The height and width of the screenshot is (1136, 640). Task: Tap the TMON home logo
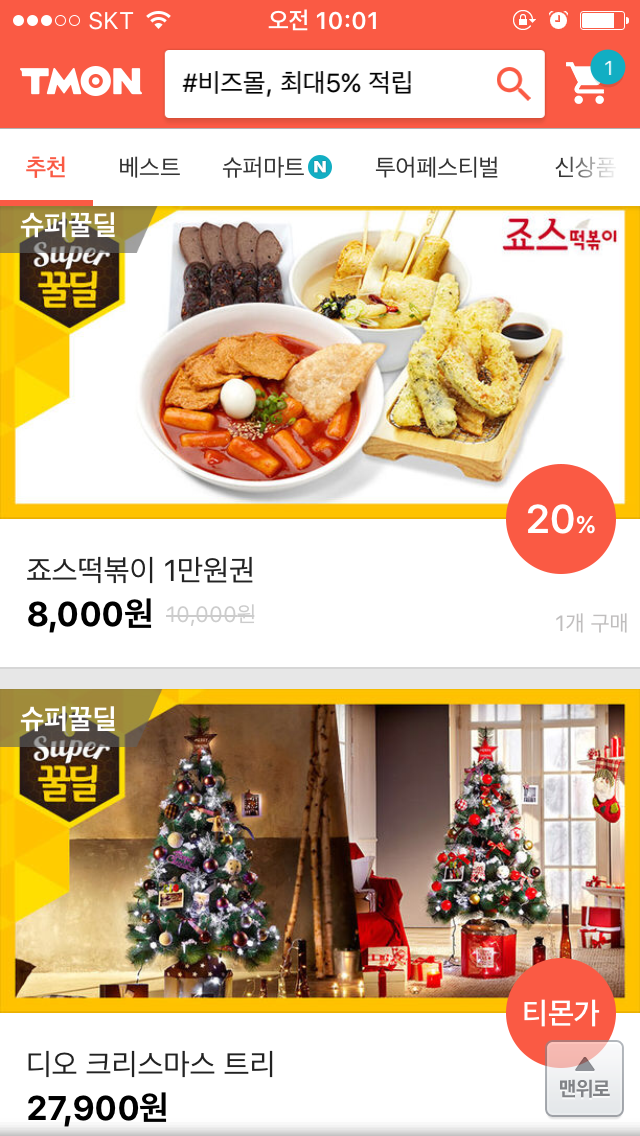tap(82, 82)
